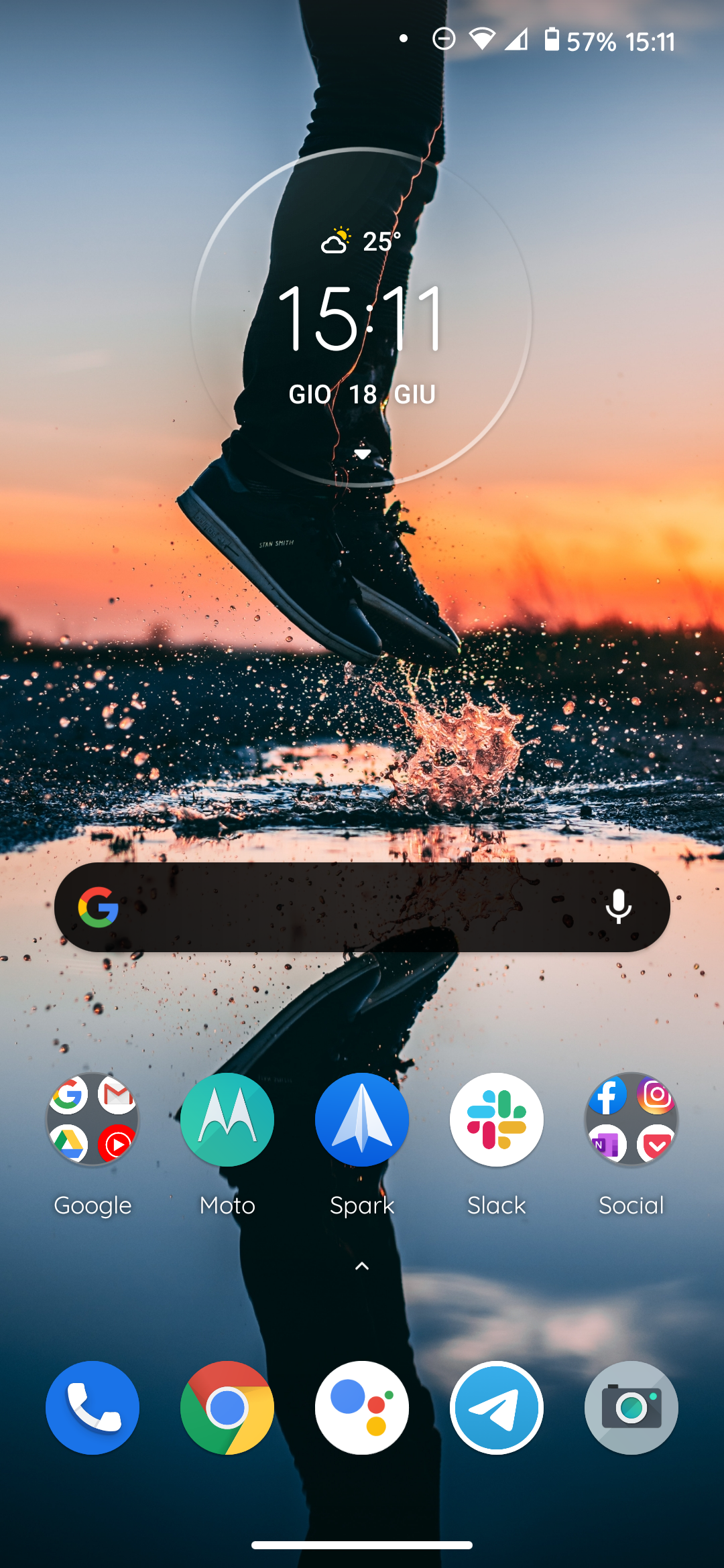Screen dimensions: 724x1568
Task: Open Spark mail app
Action: coord(362,1120)
